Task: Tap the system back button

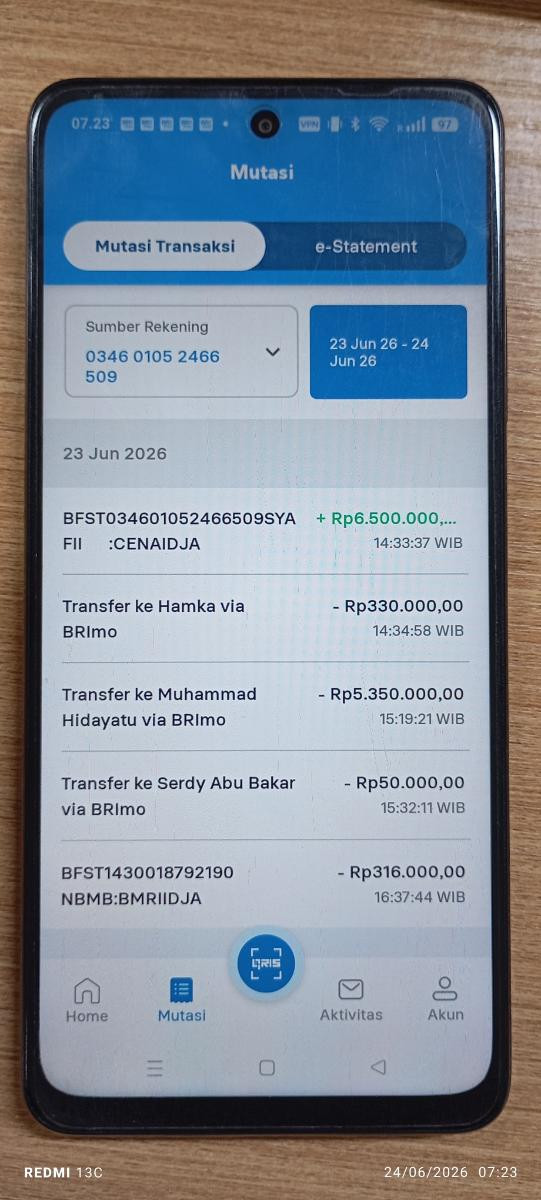Action: 378,1067
